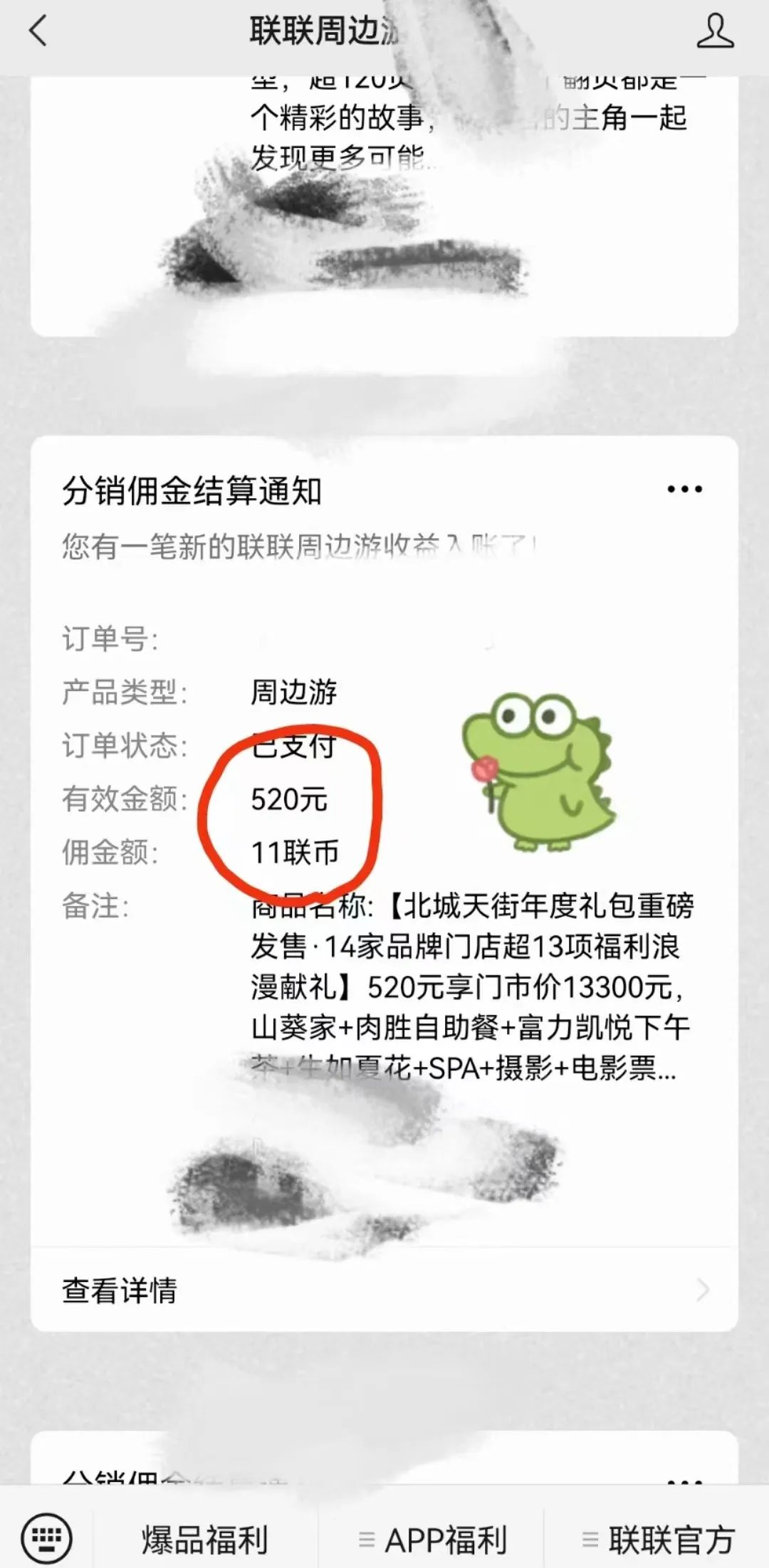Open 查看详情 on the commission notice
Image resolution: width=769 pixels, height=1568 pixels.
pos(384,1290)
